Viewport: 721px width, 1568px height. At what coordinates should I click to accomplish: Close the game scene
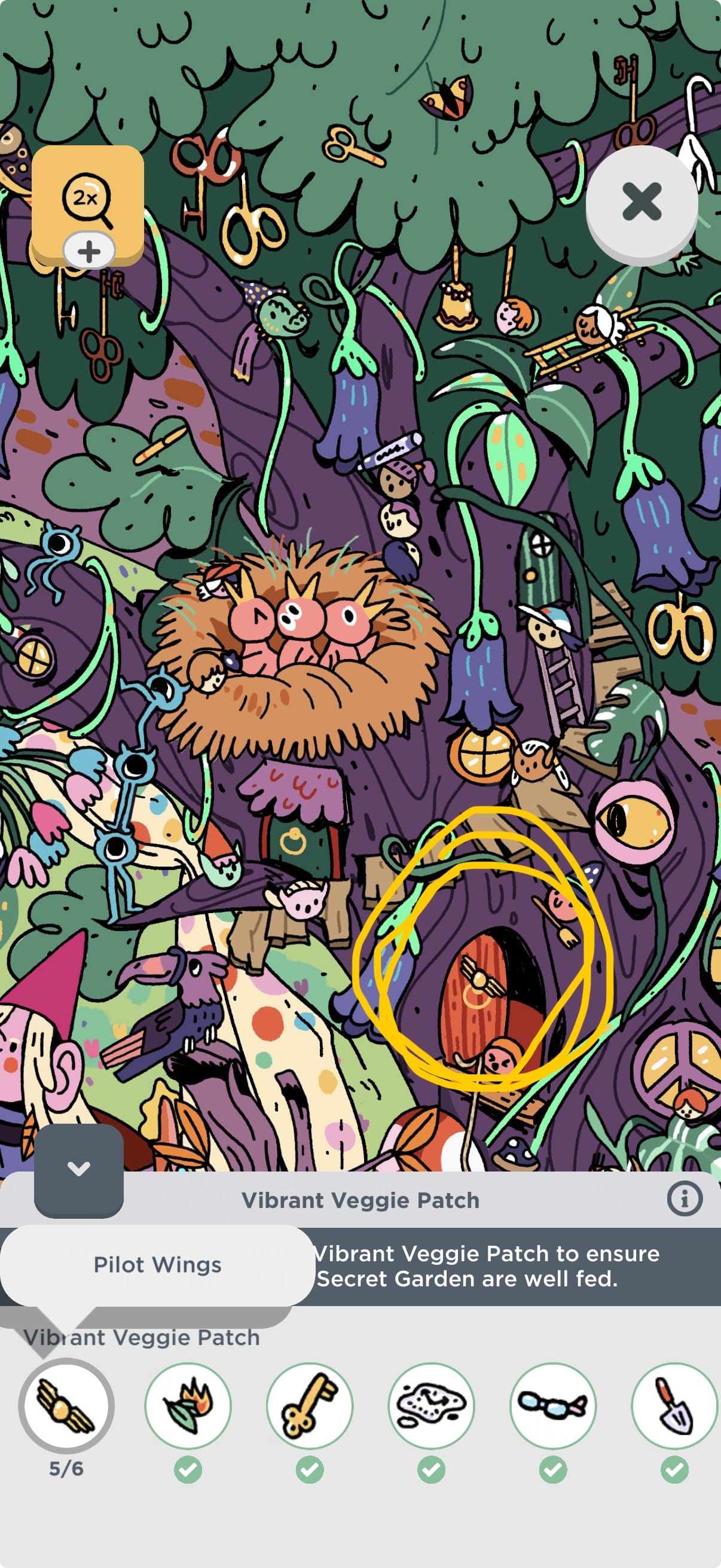pyautogui.click(x=641, y=202)
